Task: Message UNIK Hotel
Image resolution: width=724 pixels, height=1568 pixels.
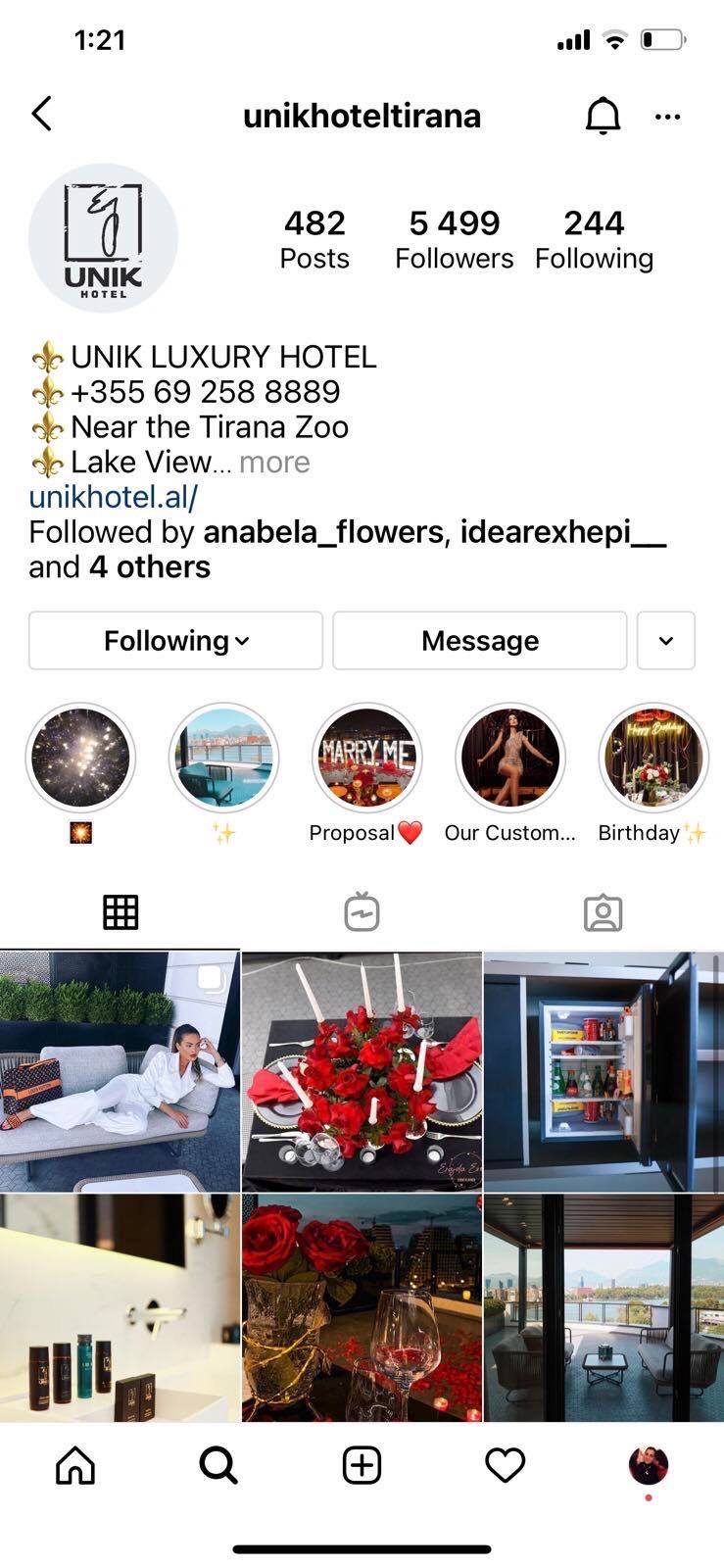Action: 479,641
